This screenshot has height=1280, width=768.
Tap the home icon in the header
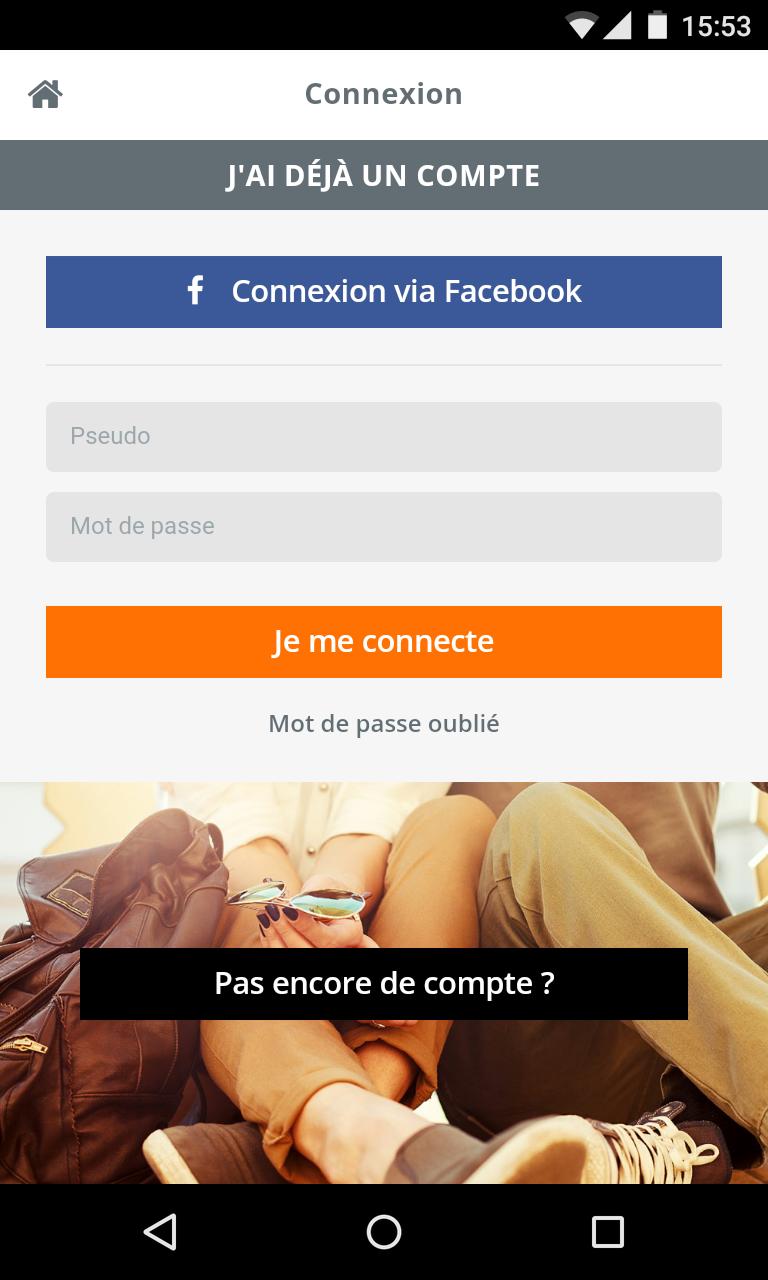[x=45, y=94]
